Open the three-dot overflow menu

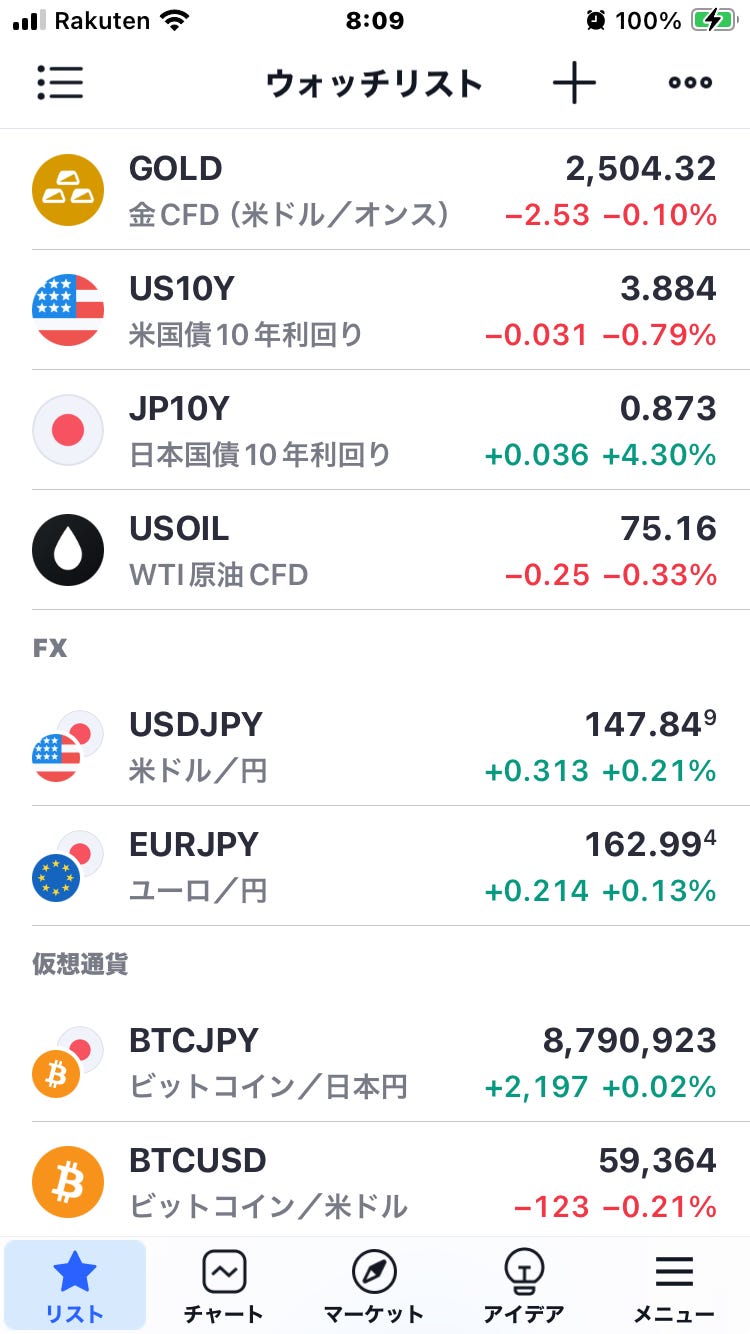(x=690, y=83)
